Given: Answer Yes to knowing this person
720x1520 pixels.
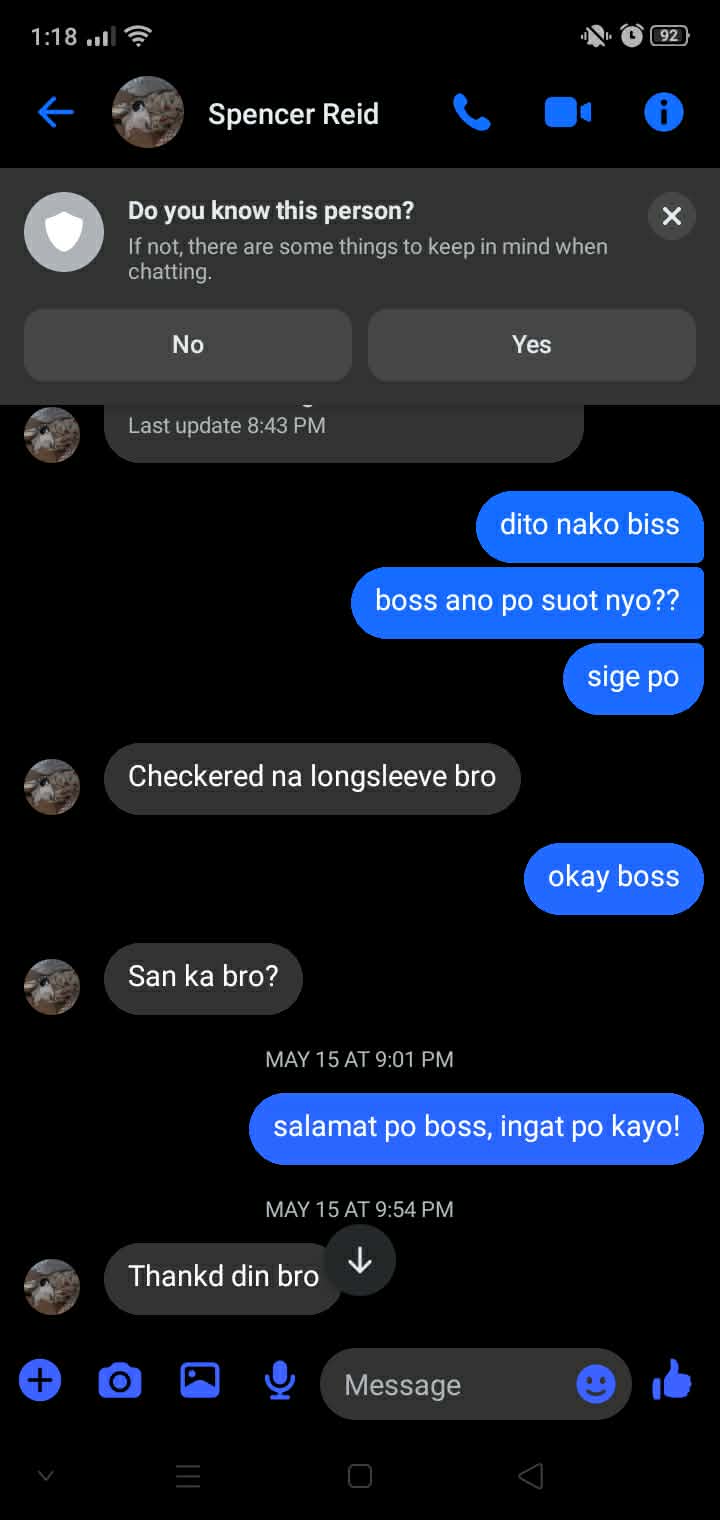Looking at the screenshot, I should [x=531, y=344].
